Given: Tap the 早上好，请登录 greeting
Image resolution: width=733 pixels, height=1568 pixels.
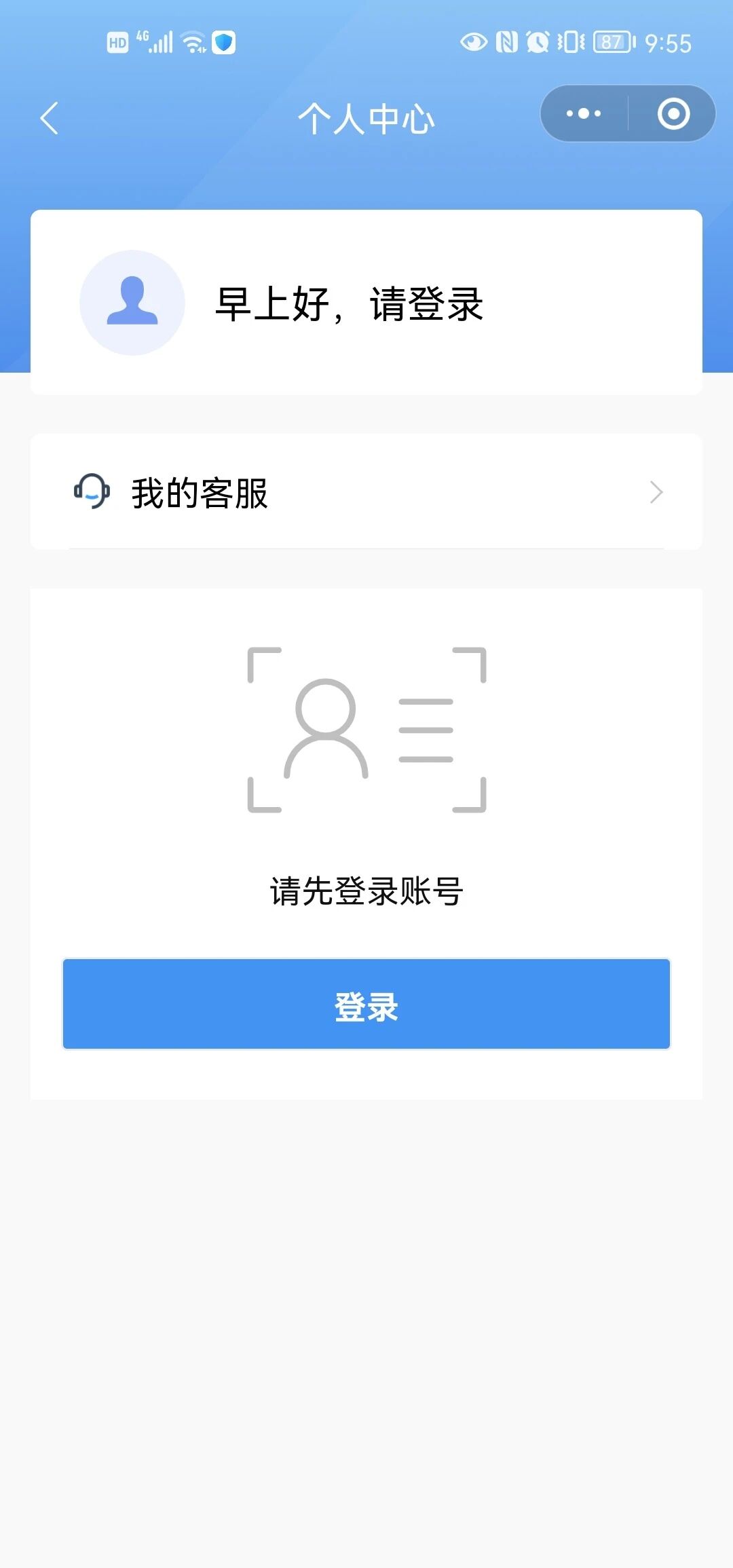Looking at the screenshot, I should coord(349,304).
